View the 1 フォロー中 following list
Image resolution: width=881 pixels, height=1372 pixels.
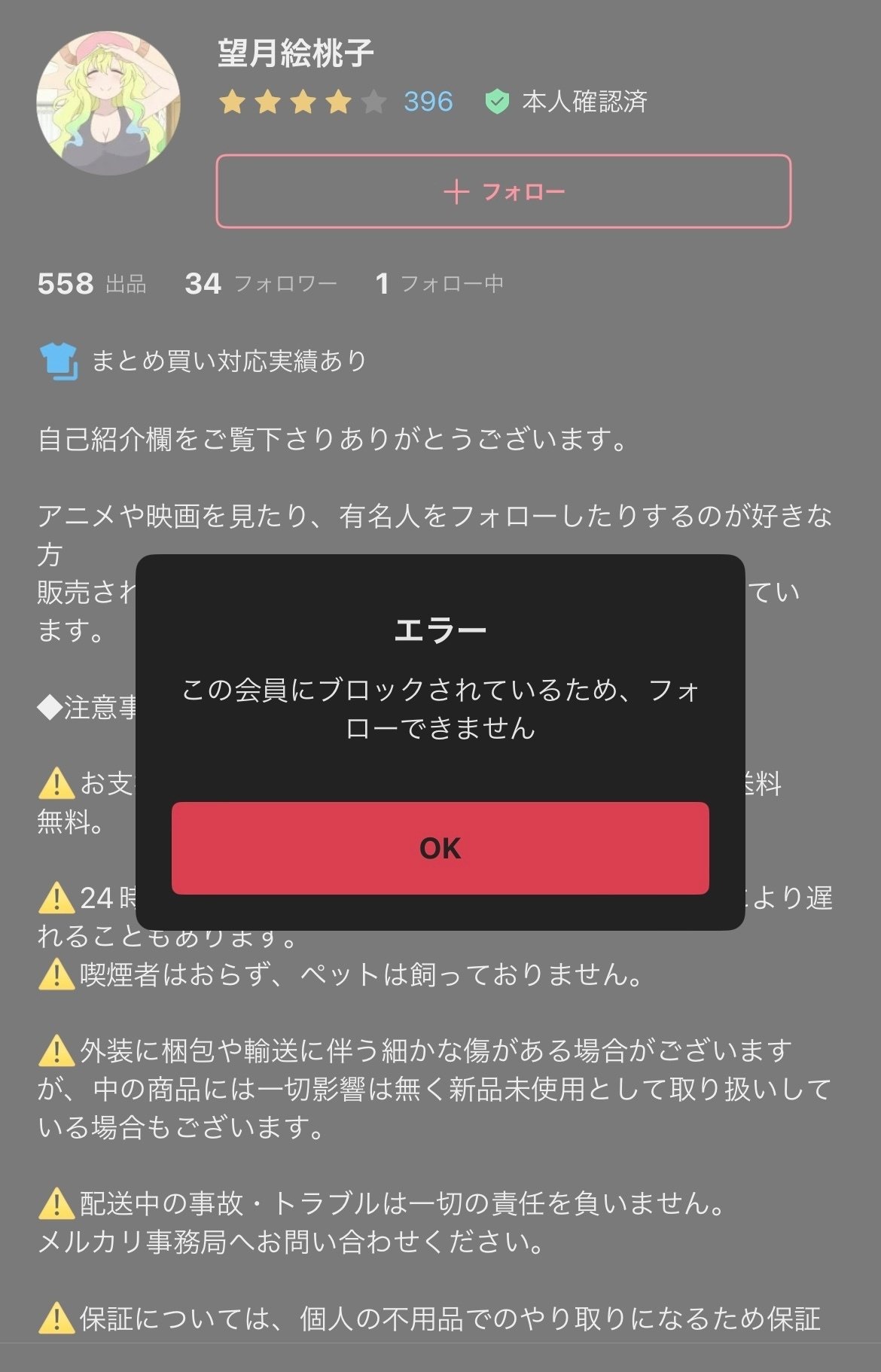click(440, 284)
